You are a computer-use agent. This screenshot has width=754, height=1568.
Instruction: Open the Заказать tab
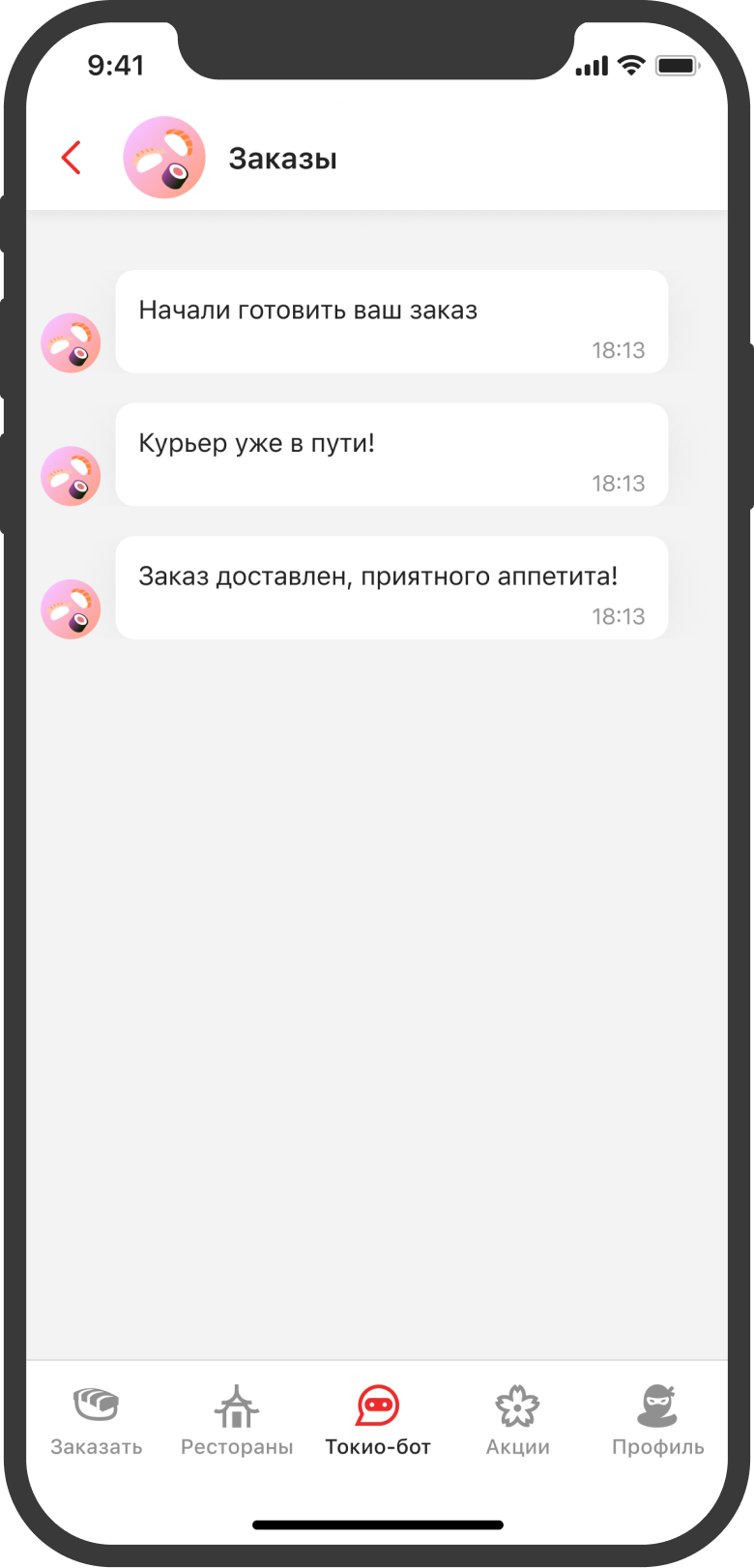pos(97,1420)
